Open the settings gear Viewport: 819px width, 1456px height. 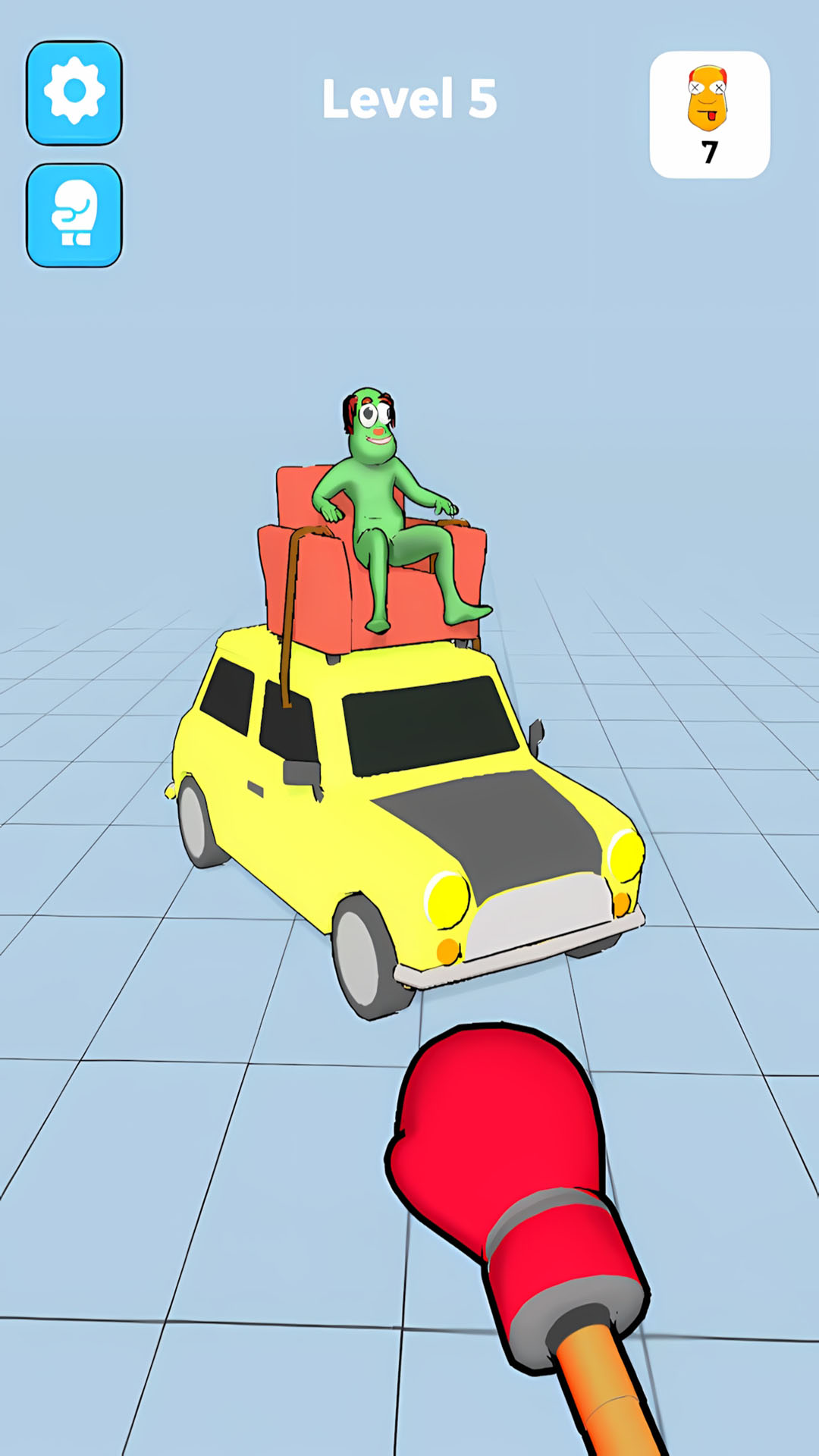click(x=74, y=93)
